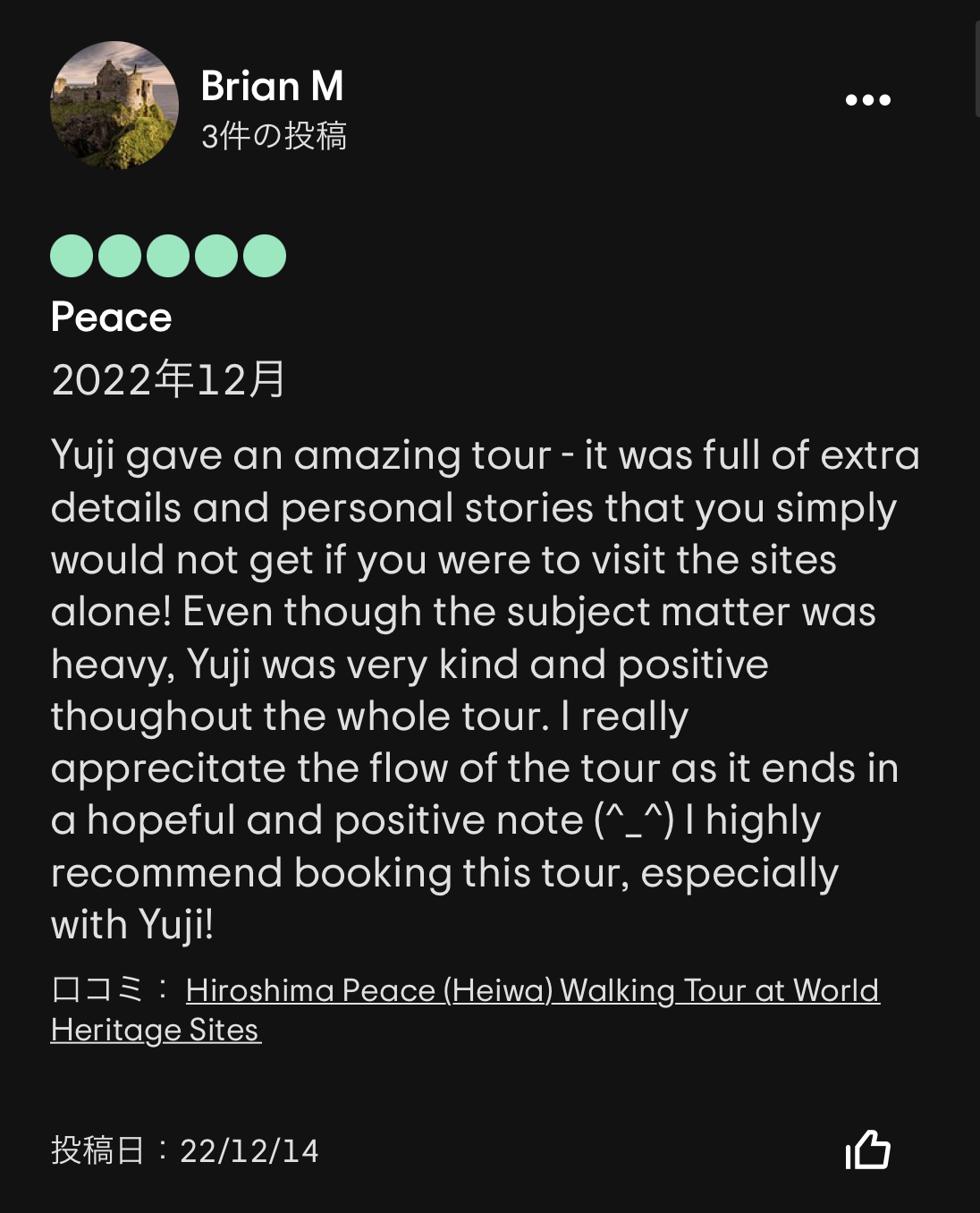Open the Hiroshima Peace Walking Tour link
This screenshot has height=1213, width=980.
tap(532, 991)
